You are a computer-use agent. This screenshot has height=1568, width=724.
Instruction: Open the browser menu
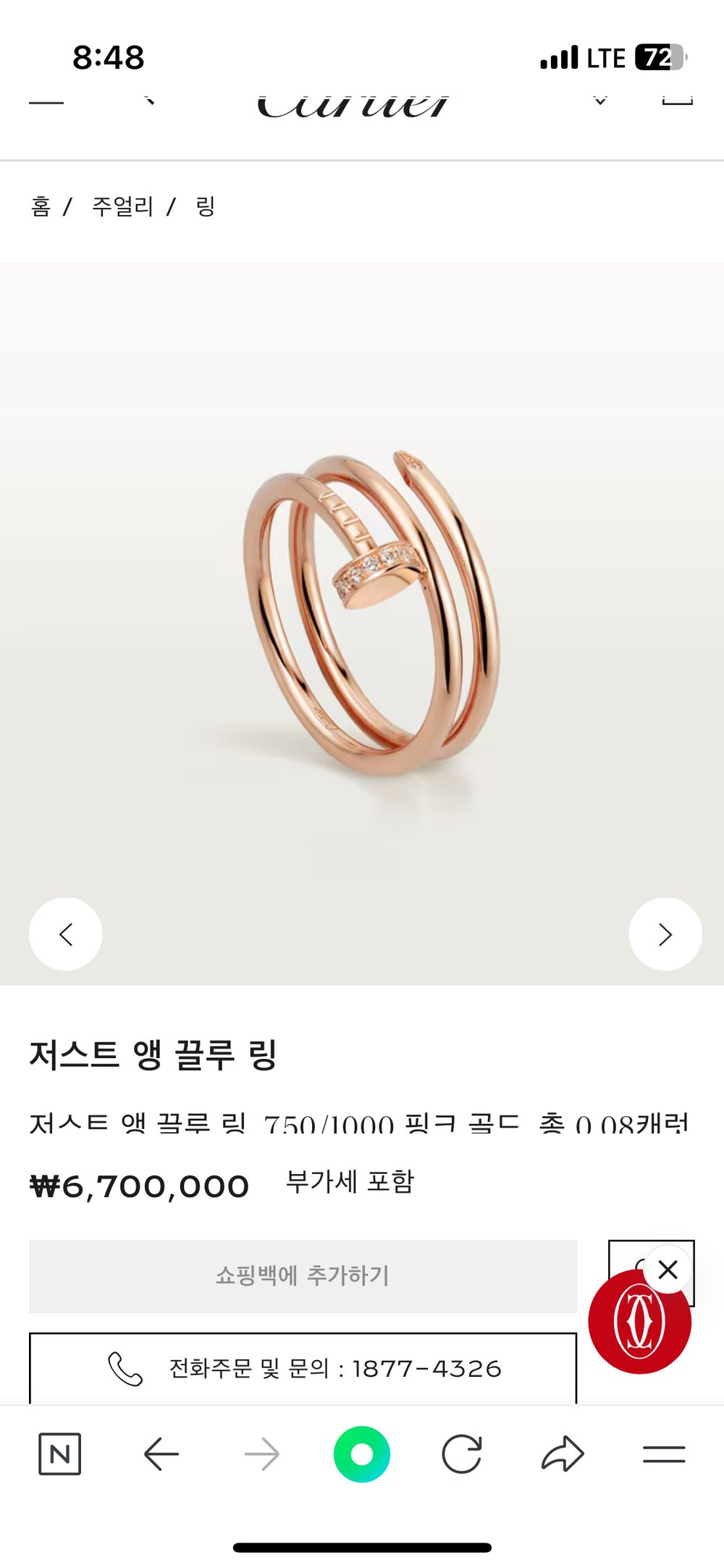pyautogui.click(x=663, y=1454)
